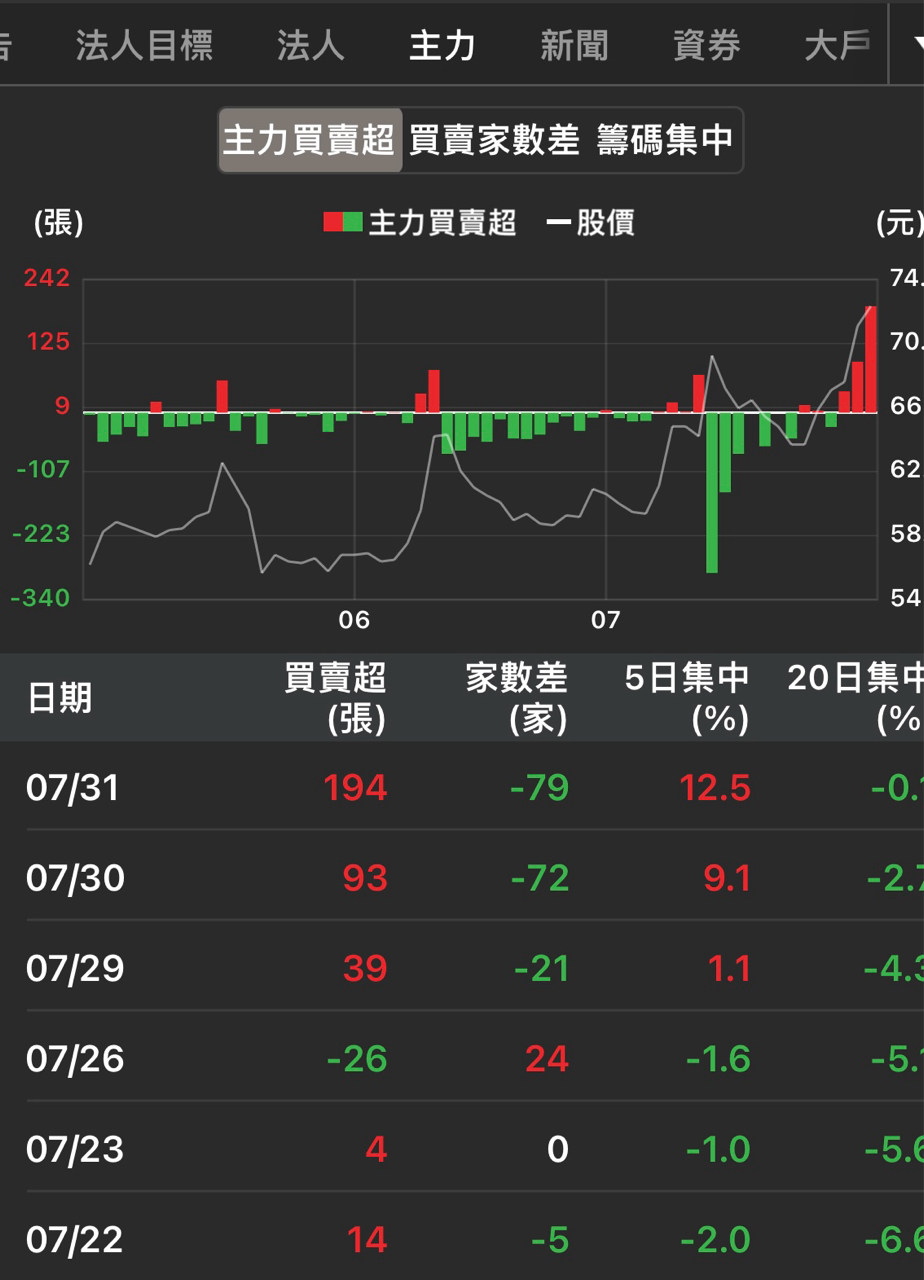This screenshot has width=924, height=1280.
Task: Switch to the 新聞 tab
Action: coord(574,45)
